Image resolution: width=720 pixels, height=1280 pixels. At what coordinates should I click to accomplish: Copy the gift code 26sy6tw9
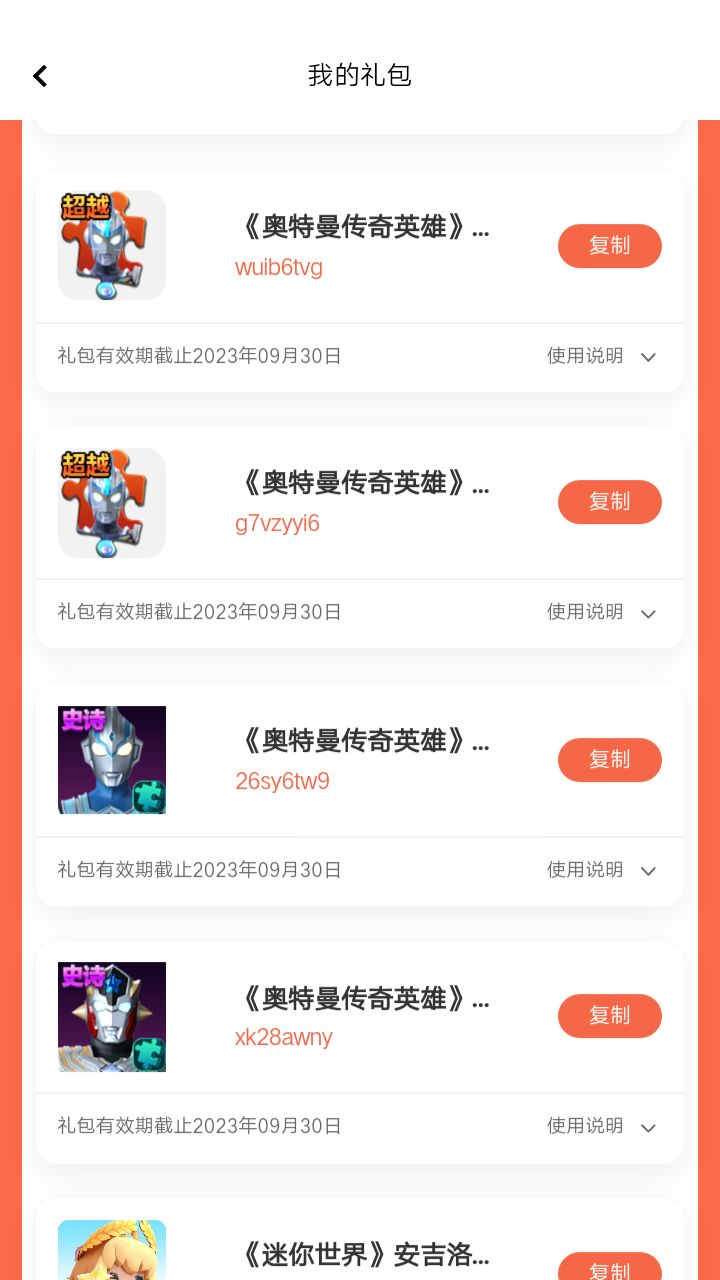609,760
